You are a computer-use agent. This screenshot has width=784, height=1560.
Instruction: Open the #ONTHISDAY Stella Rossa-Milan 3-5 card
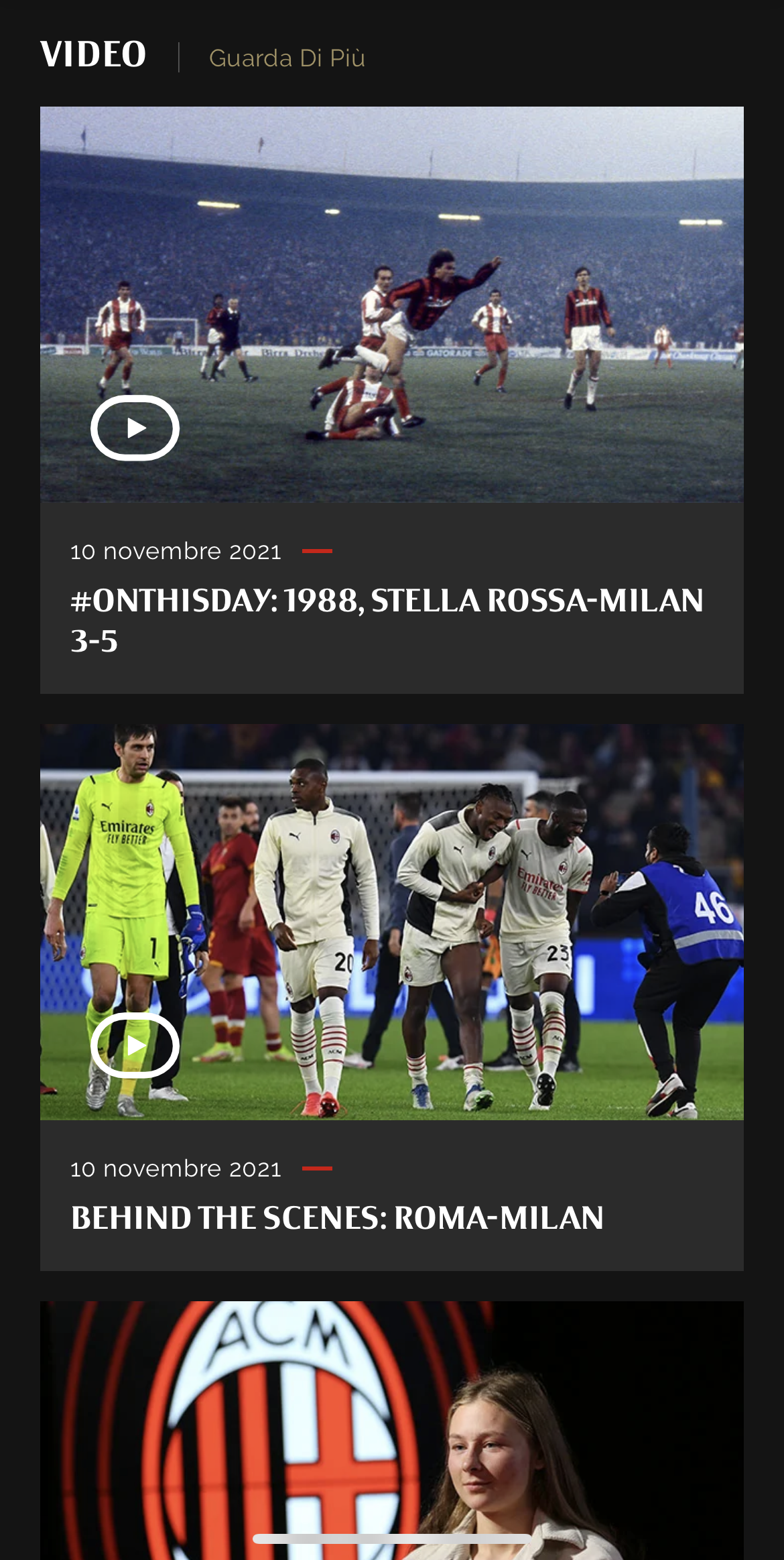tap(387, 619)
